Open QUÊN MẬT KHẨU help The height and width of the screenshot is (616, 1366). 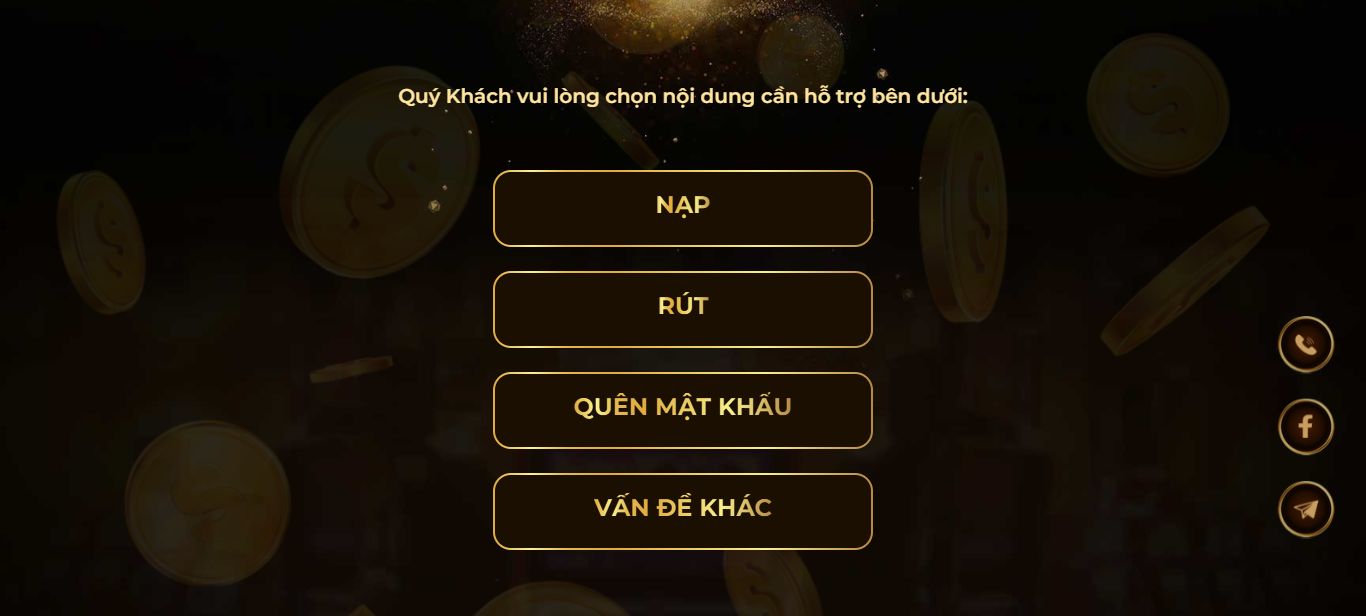[683, 410]
